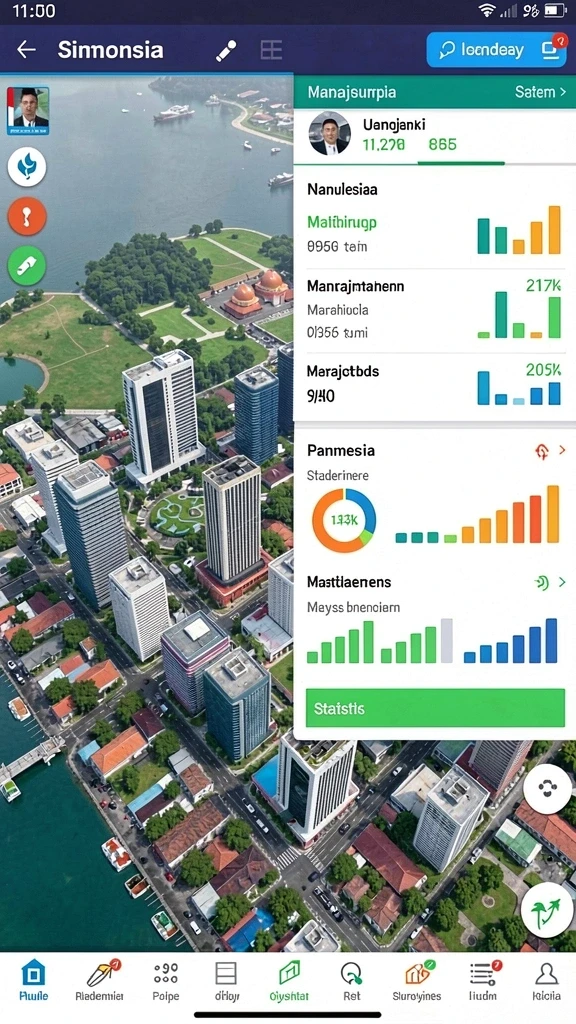Switch to the Poiipe tab
This screenshot has width=576, height=1024.
coord(166,982)
